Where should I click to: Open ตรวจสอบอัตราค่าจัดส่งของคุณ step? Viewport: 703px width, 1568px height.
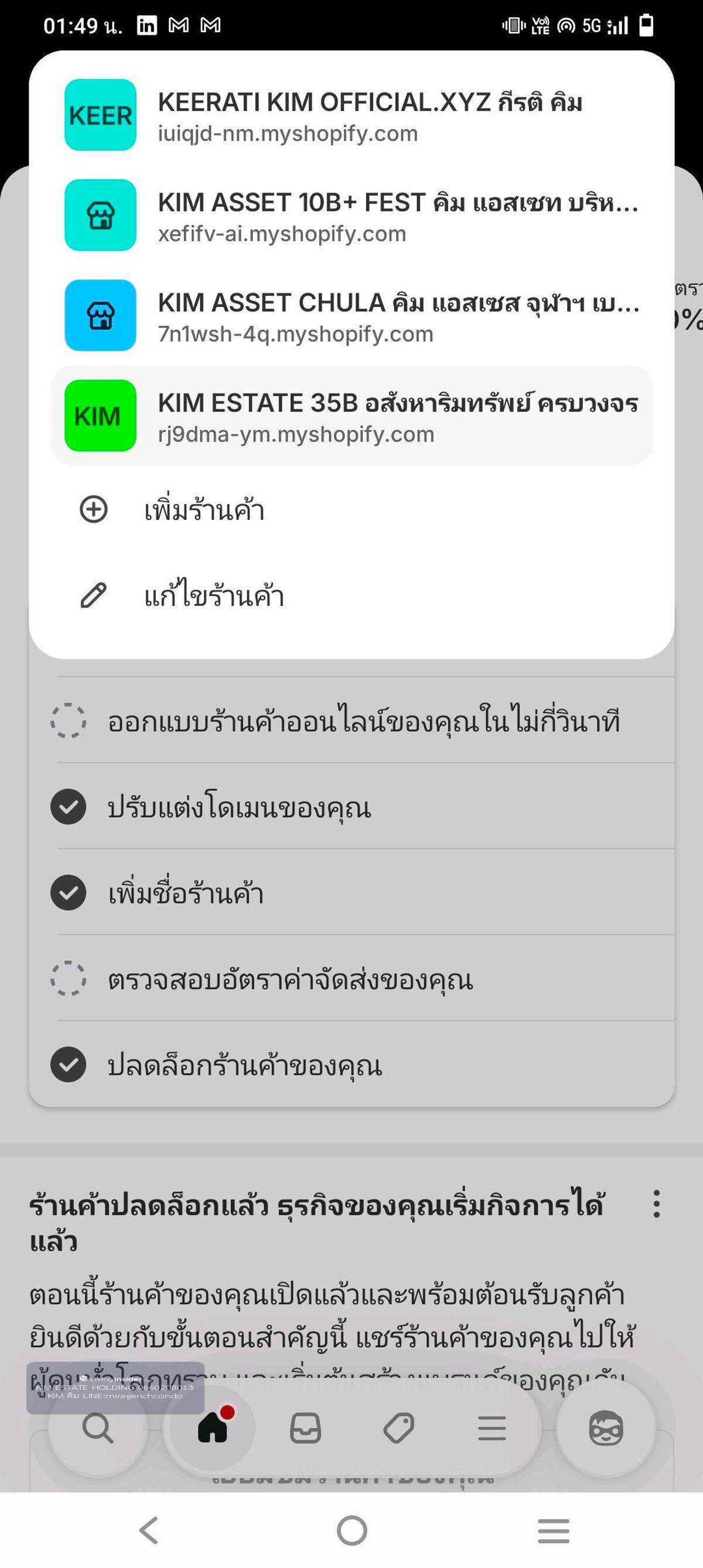pyautogui.click(x=291, y=979)
